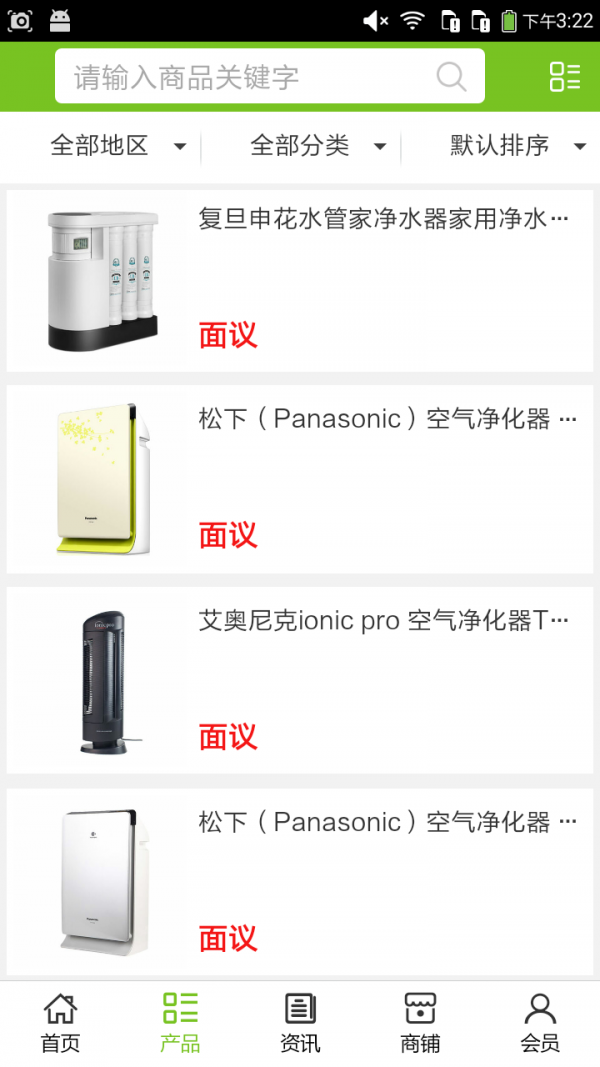The height and width of the screenshot is (1067, 600).
Task: Go to the 首页 home tab
Action: tap(60, 1023)
